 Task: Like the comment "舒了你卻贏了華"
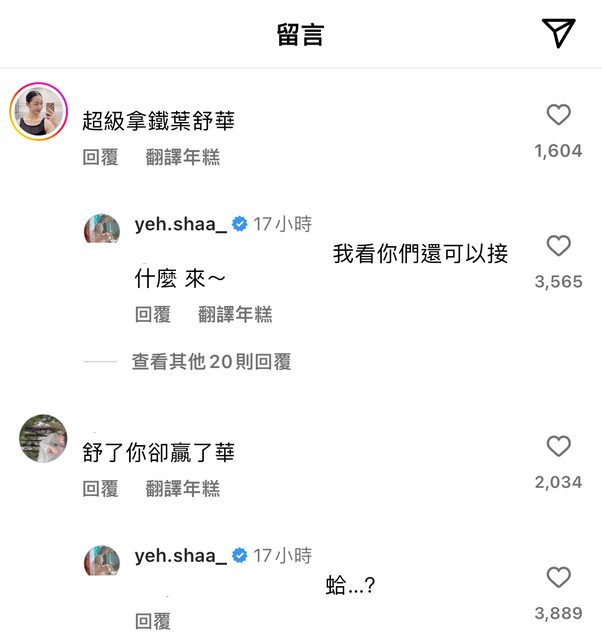558,447
